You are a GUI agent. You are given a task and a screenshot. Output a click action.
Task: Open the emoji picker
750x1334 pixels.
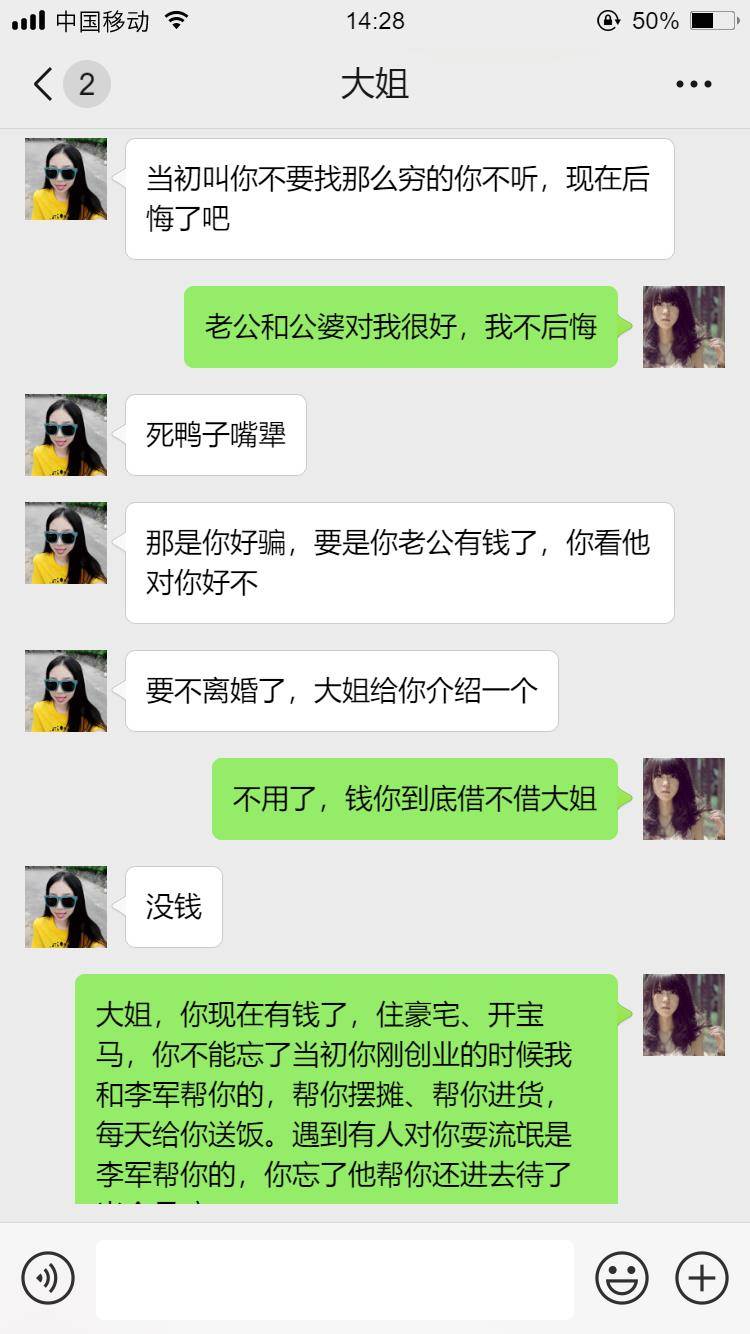622,1278
